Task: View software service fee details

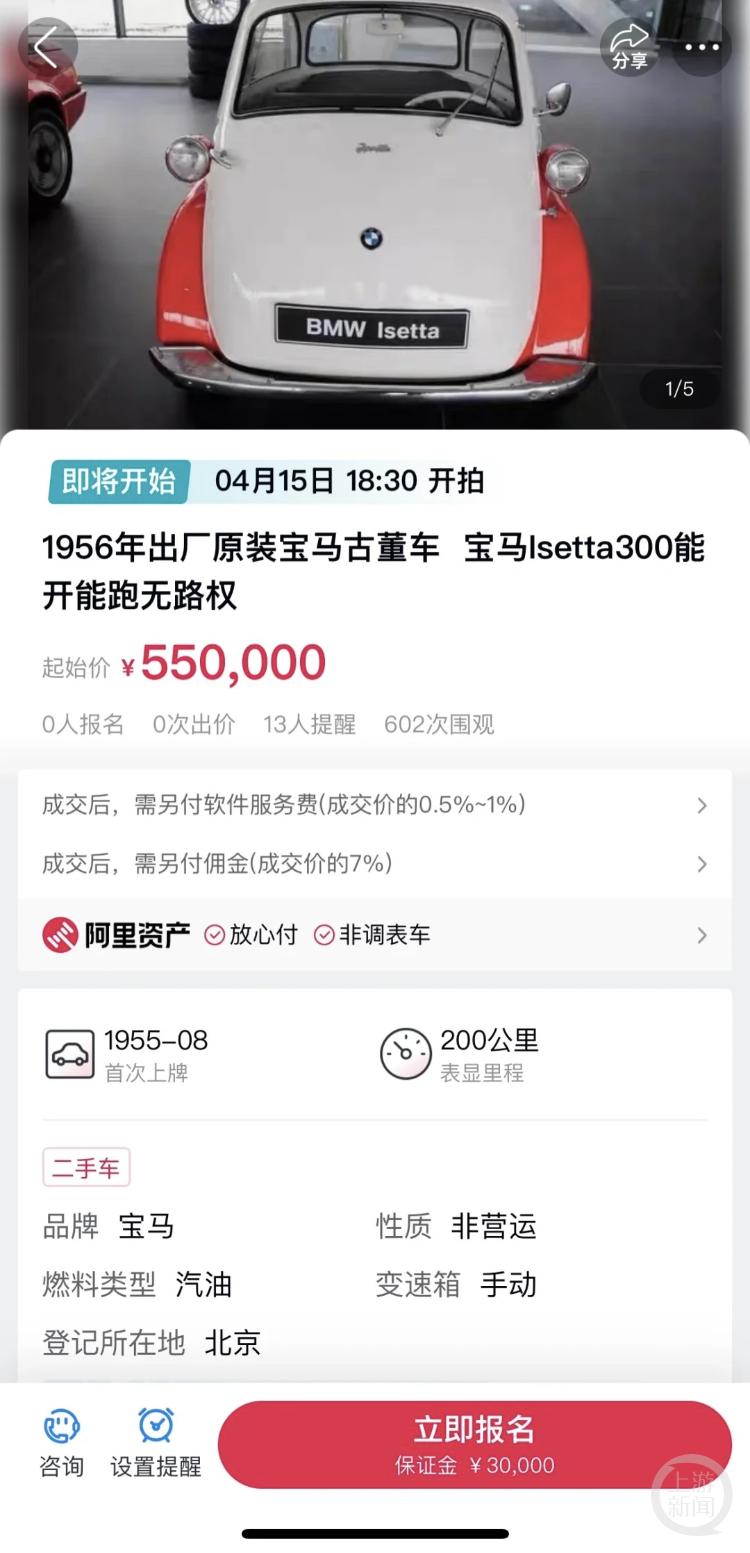Action: [x=374, y=805]
